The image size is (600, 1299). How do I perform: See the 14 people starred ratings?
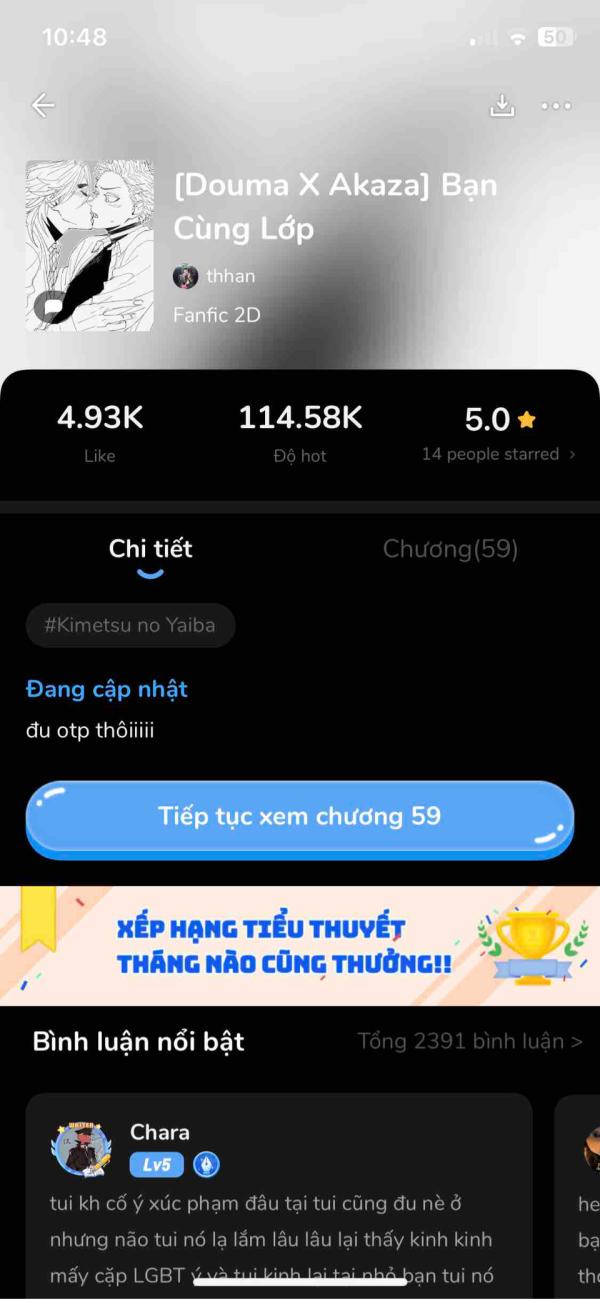(x=498, y=454)
